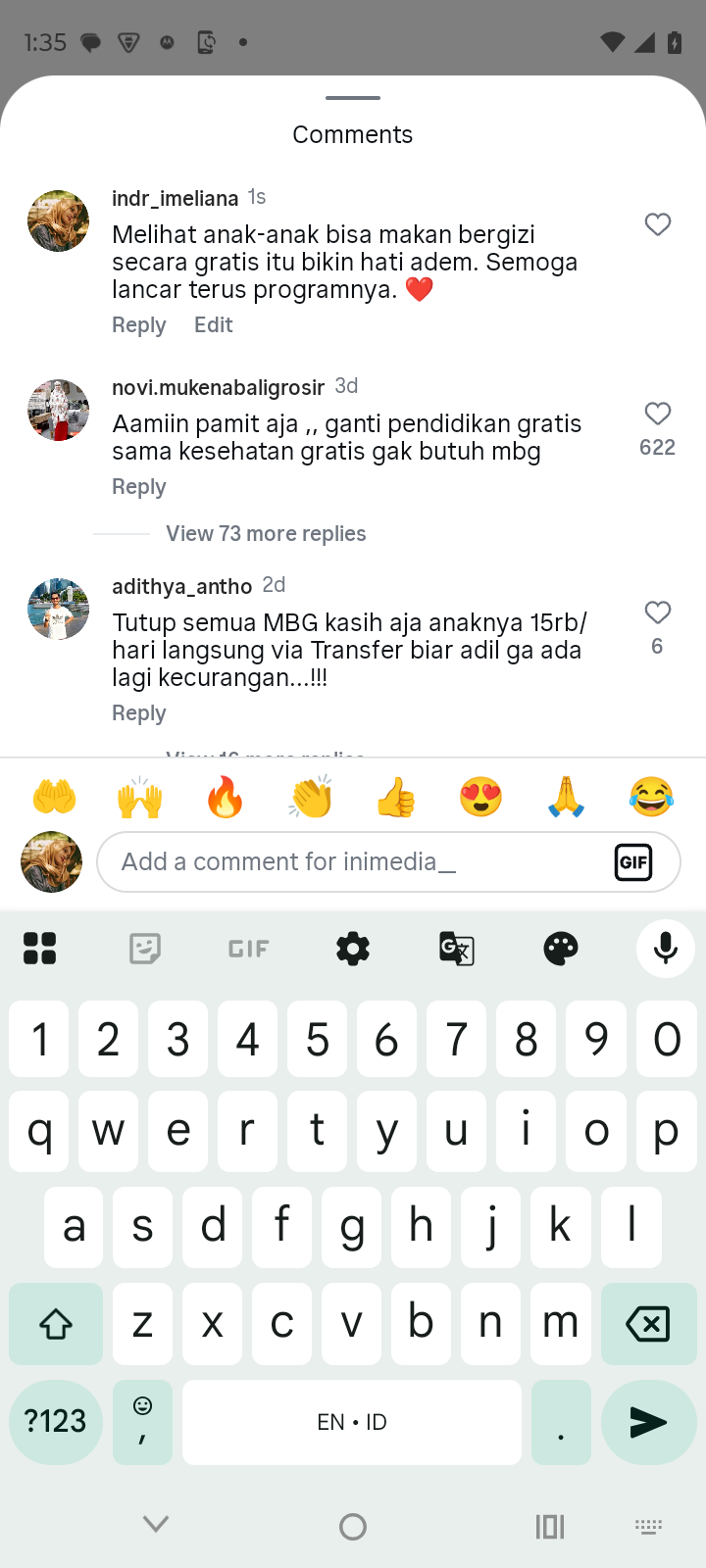Edit the indr_imeliana comment
This screenshot has width=706, height=1568.
click(213, 325)
